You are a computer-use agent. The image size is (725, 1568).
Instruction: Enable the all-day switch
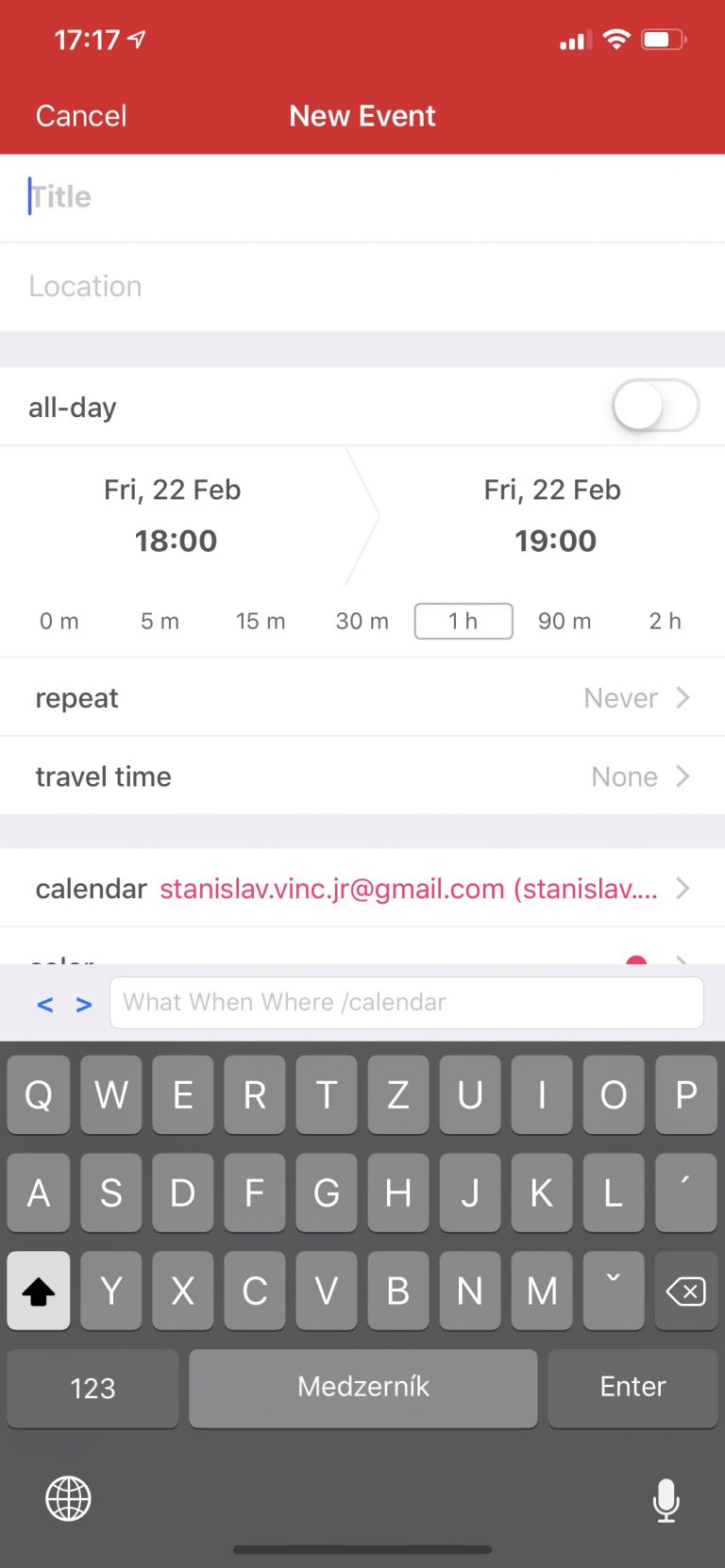655,407
